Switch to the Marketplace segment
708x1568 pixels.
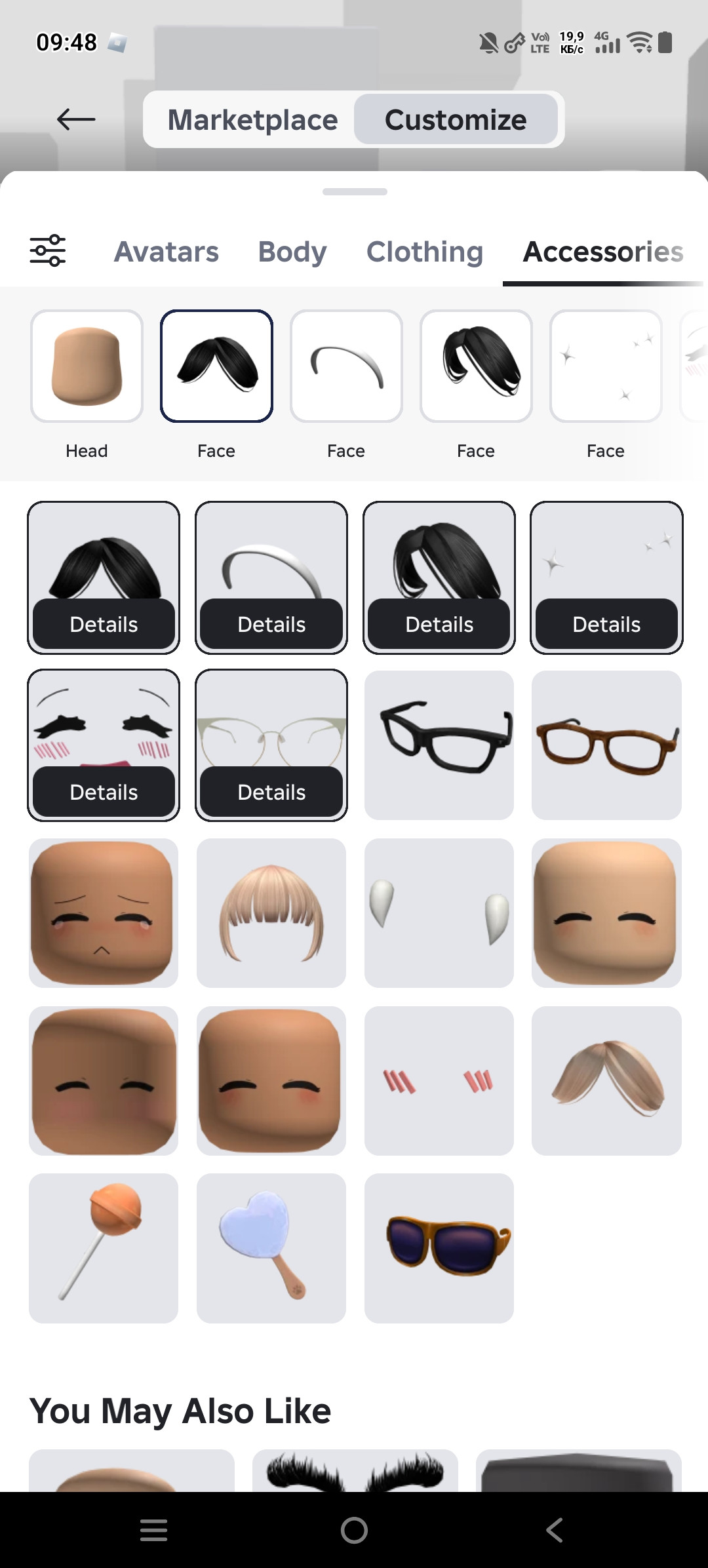(x=252, y=120)
